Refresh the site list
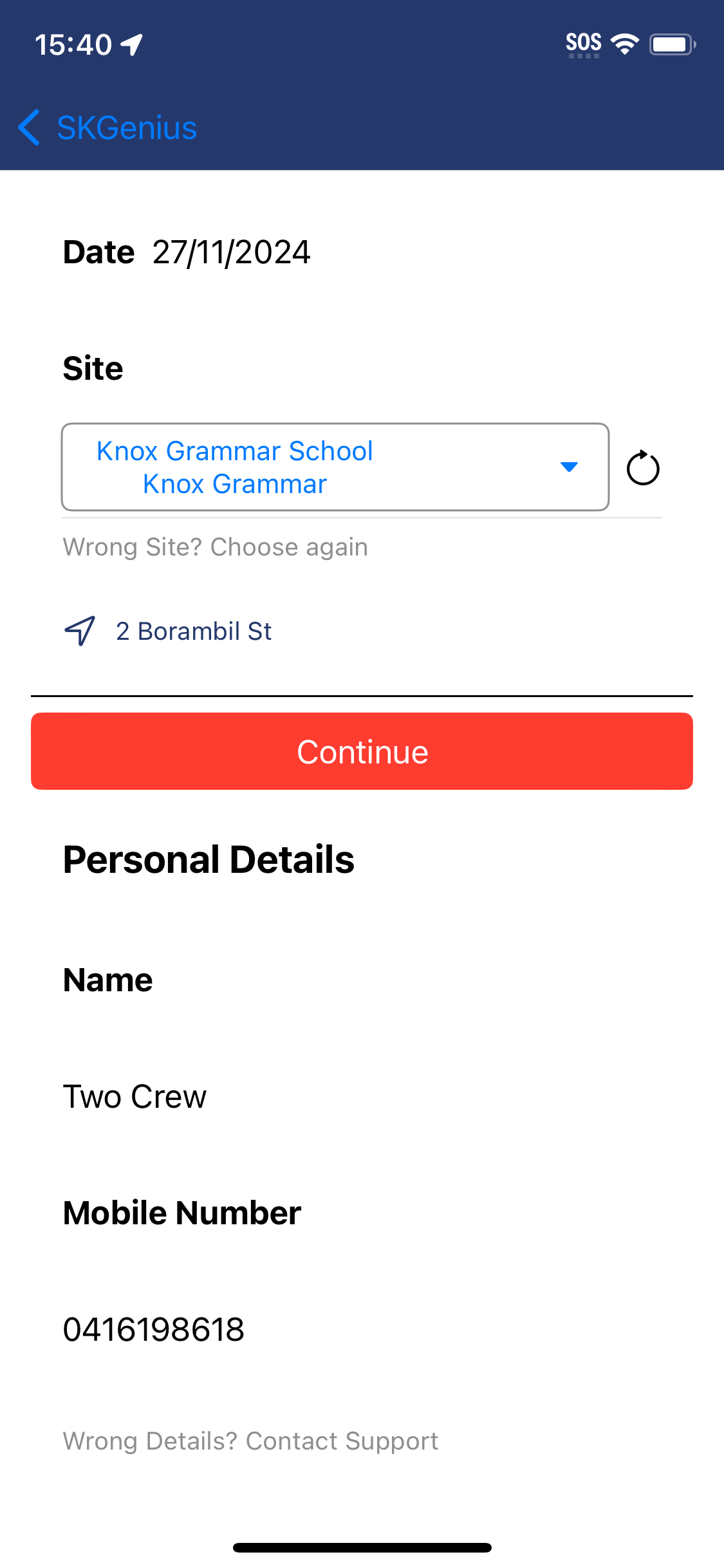The image size is (724, 1568). 643,468
